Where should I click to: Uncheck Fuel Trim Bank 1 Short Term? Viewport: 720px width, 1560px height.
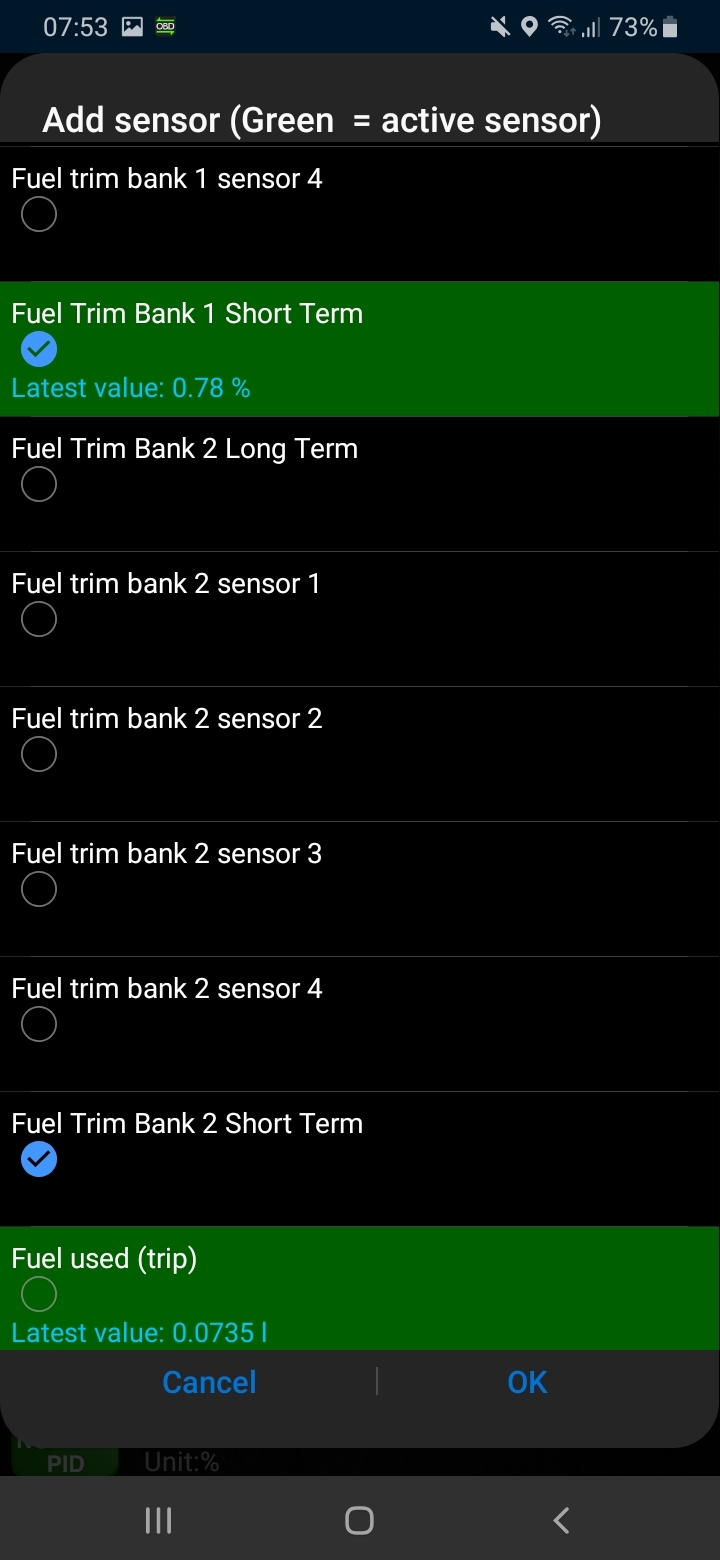click(x=38, y=349)
